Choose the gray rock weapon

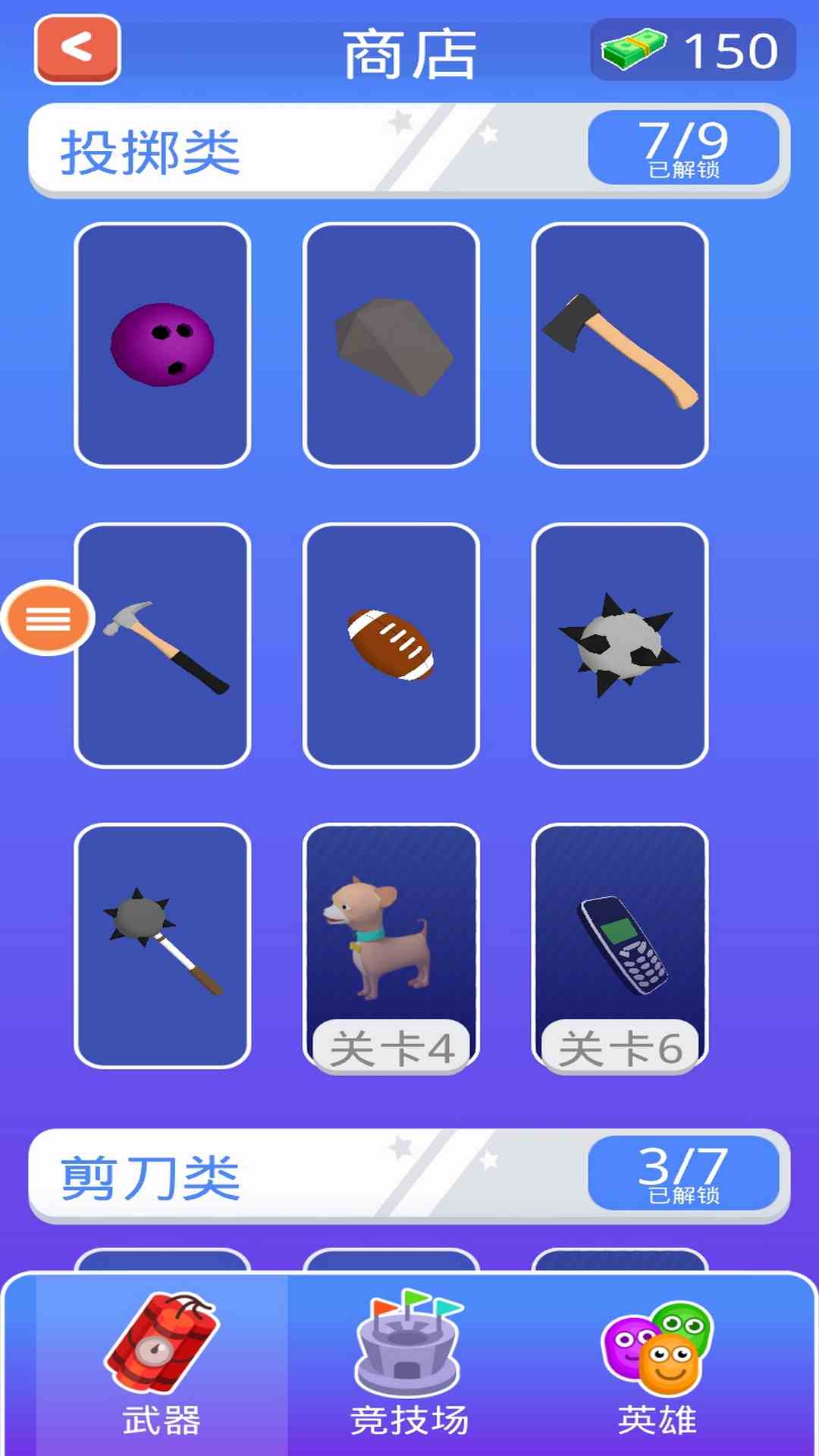[391, 345]
